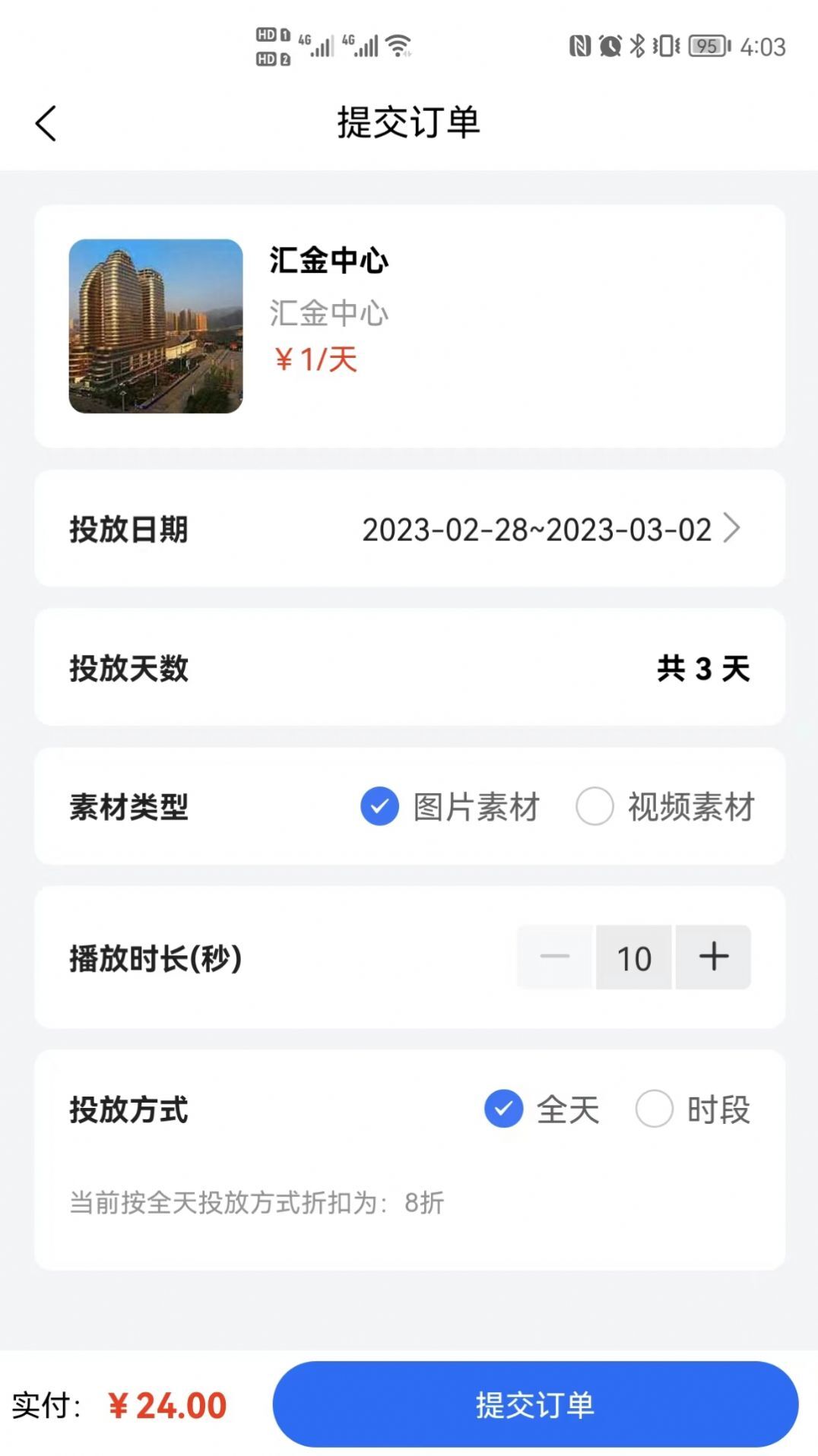Tap the 汇金中心 building photo
The width and height of the screenshot is (818, 1456).
click(x=156, y=326)
